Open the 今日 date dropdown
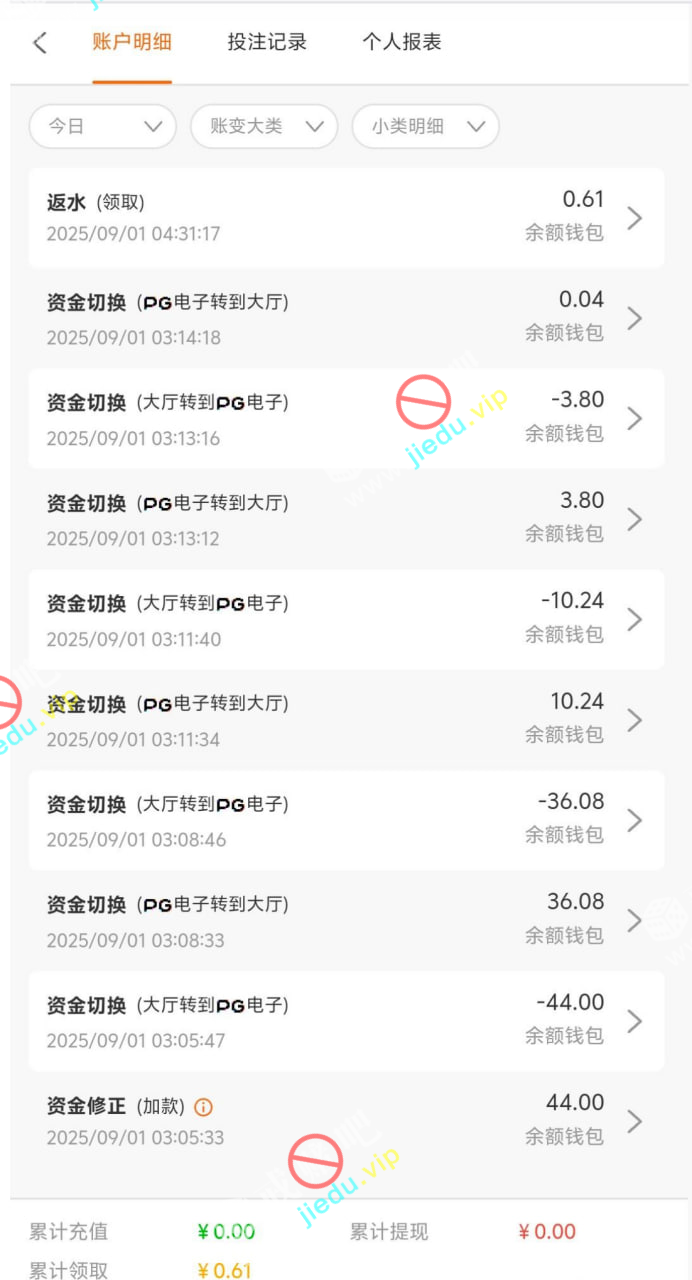692x1280 pixels. pos(103,127)
